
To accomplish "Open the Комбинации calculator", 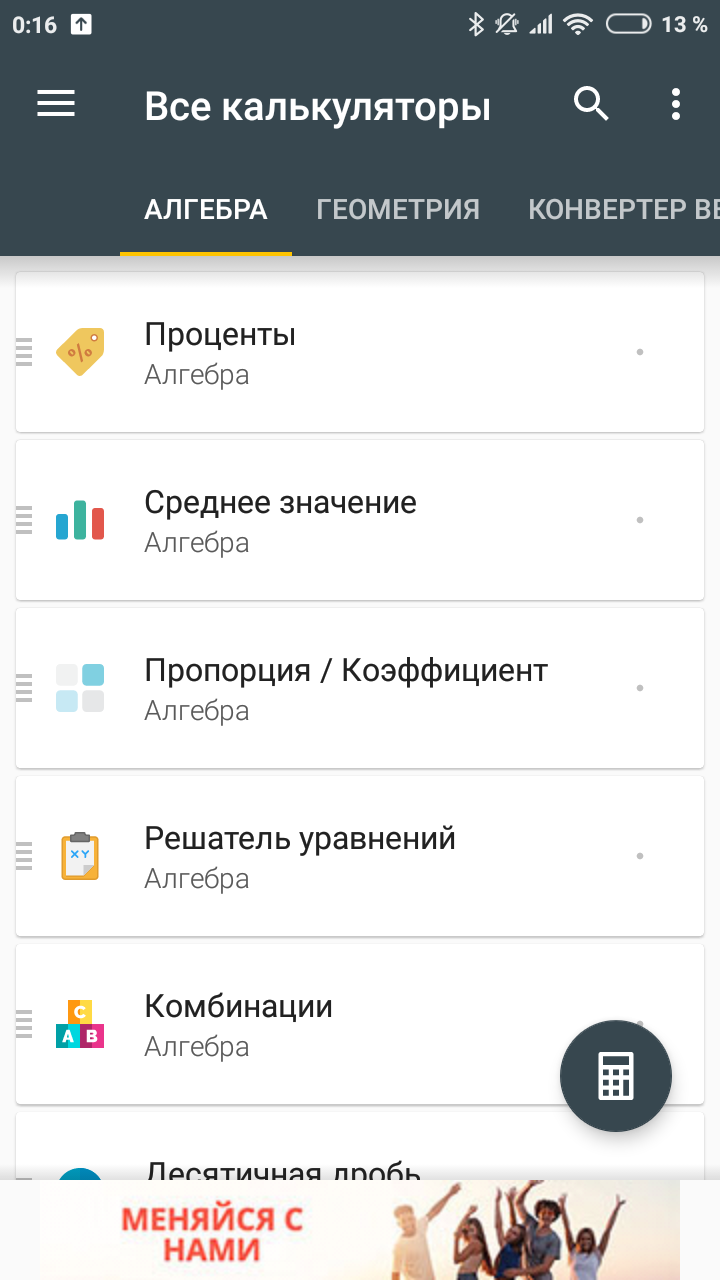I will point(360,1024).
